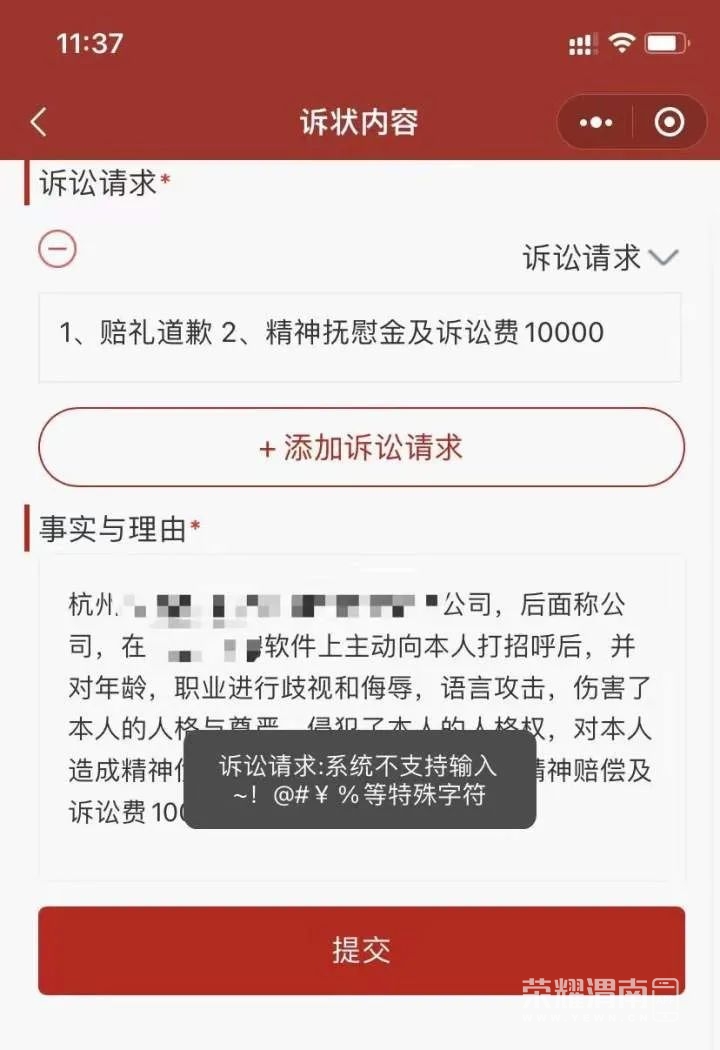Remove this 诉讼请求 entry with minus icon
Screen dimensions: 720x1050
pos(57,248)
